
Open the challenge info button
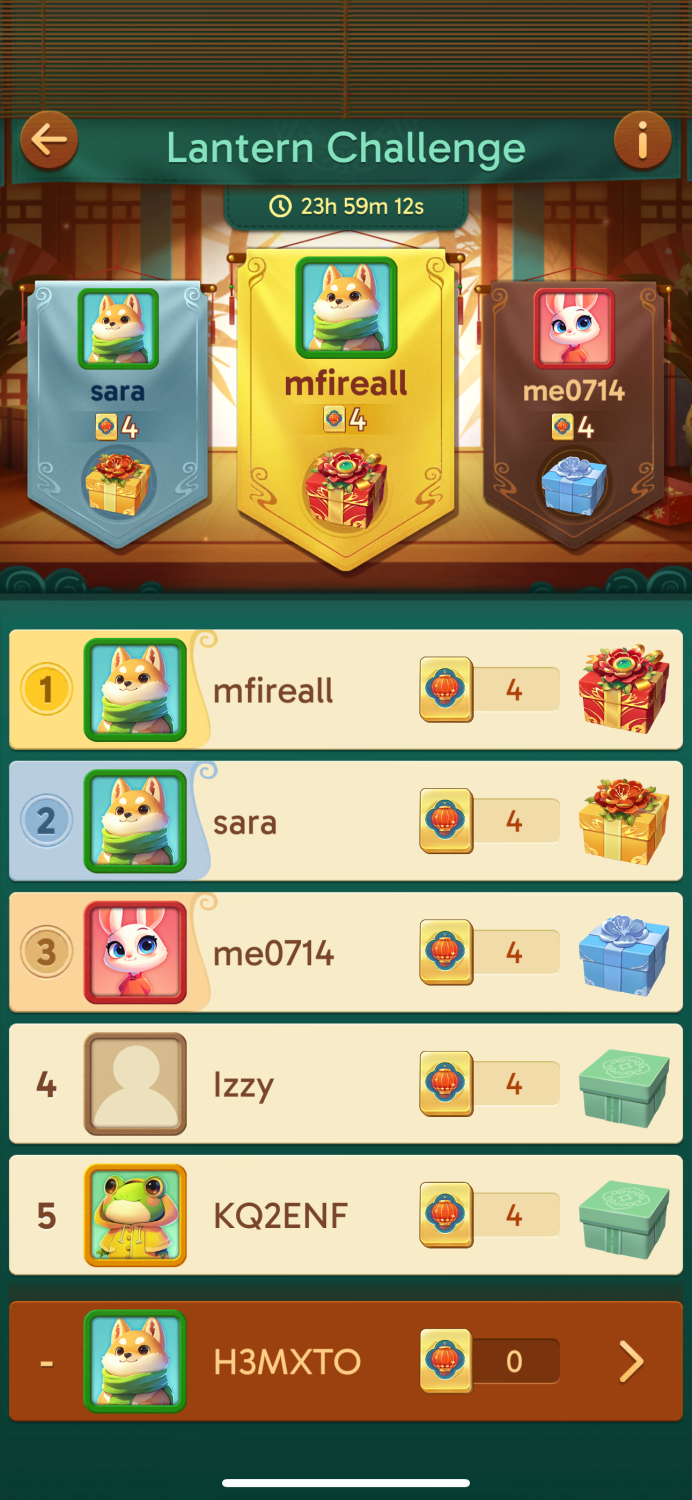pos(642,140)
